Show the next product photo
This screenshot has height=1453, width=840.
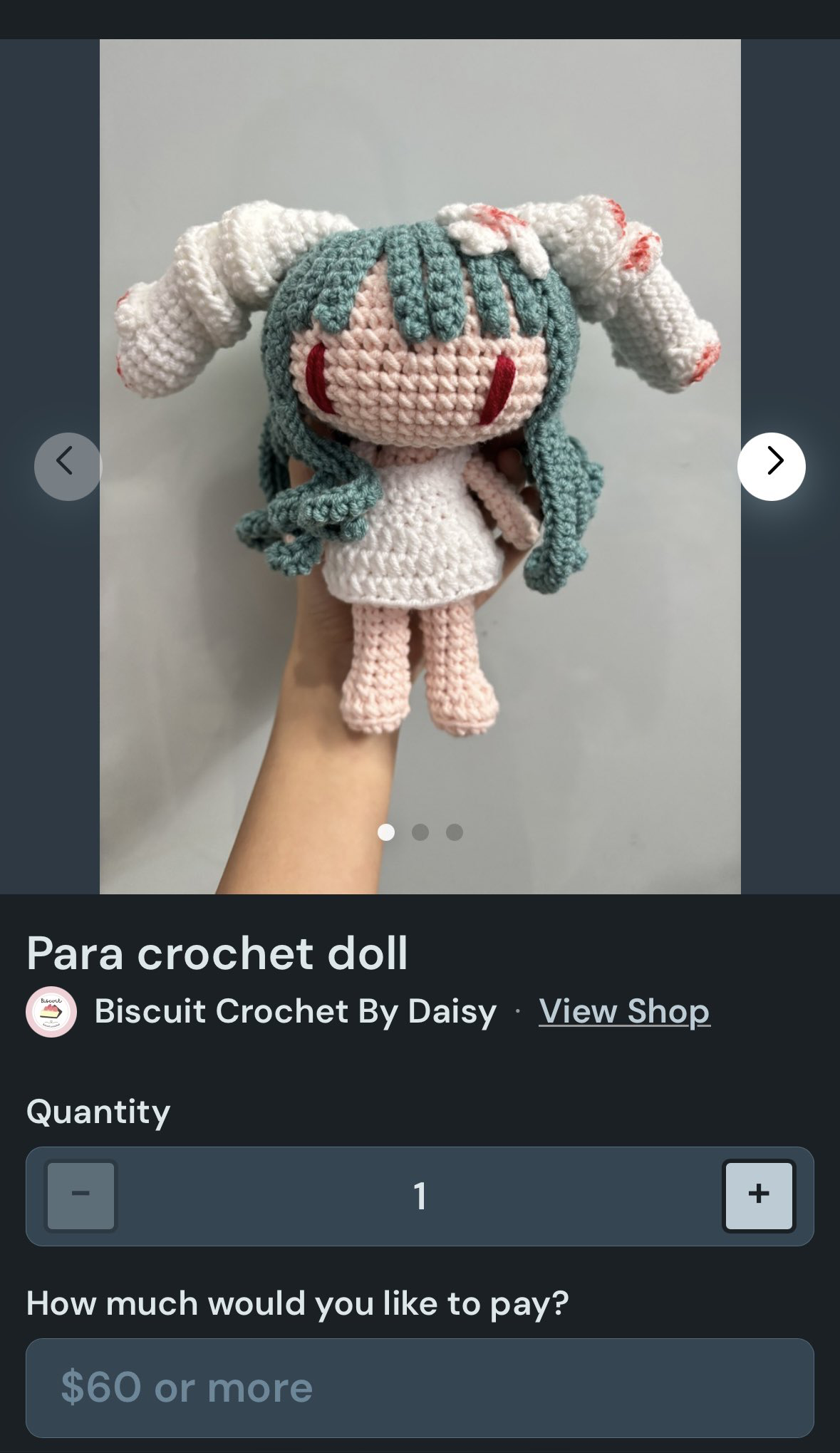(771, 467)
